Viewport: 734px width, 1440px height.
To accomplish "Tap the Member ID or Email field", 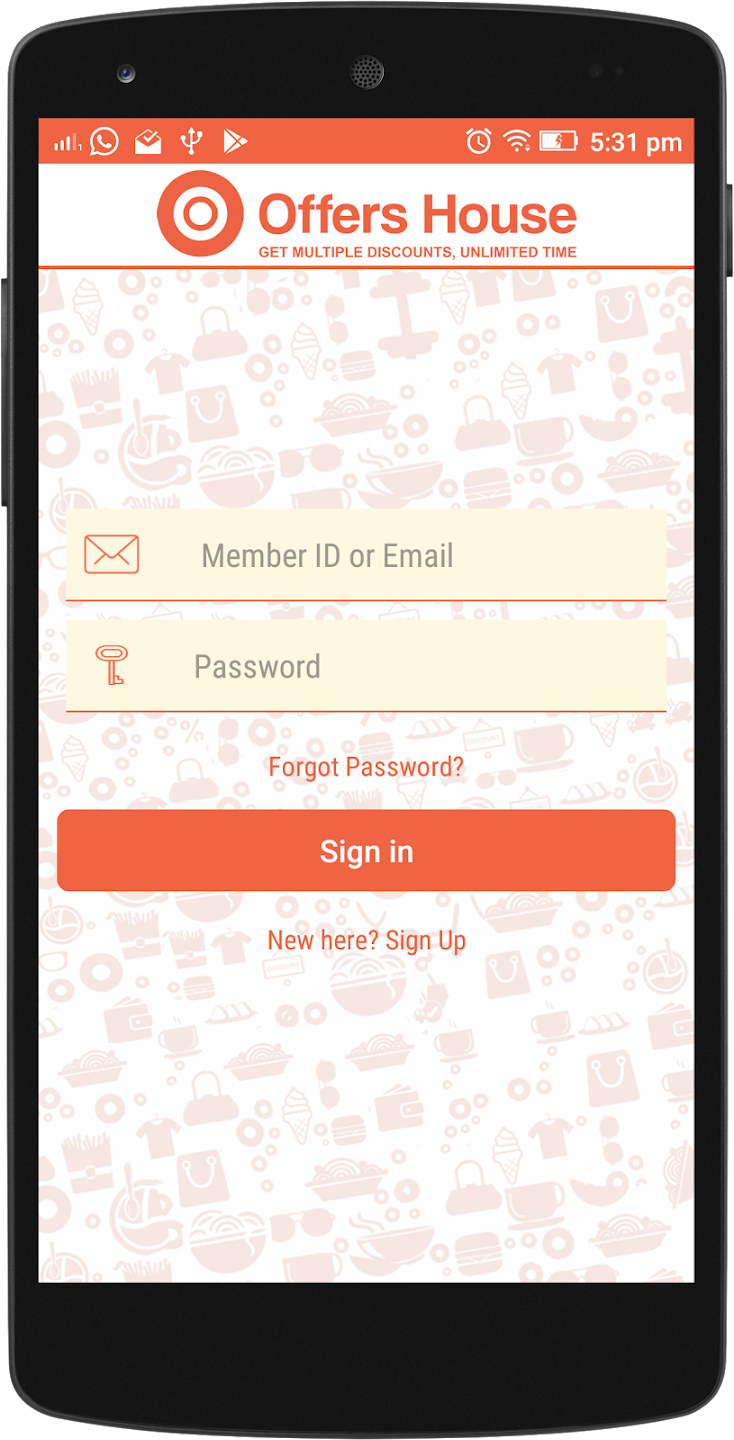I will (400, 555).
